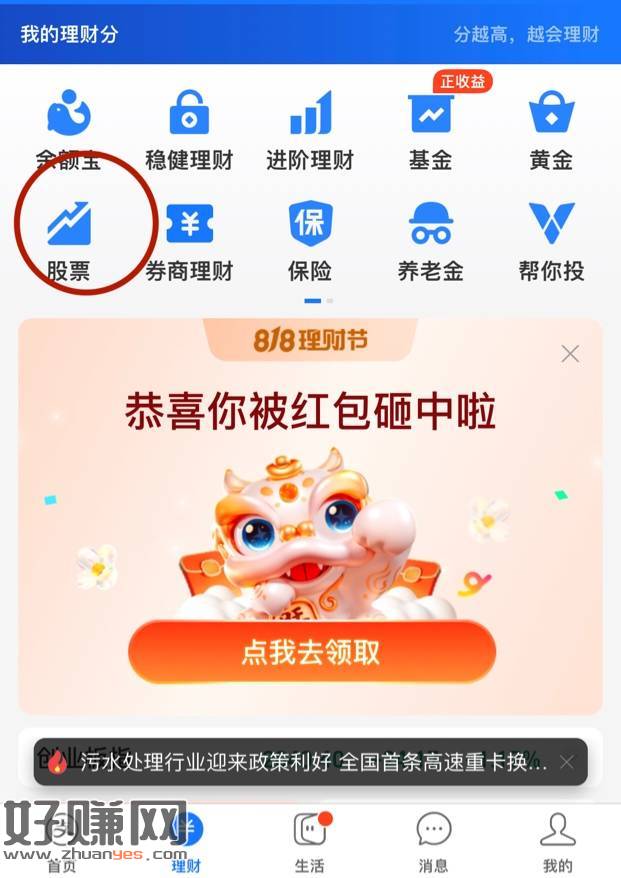Open 进阶理财 section

310,129
